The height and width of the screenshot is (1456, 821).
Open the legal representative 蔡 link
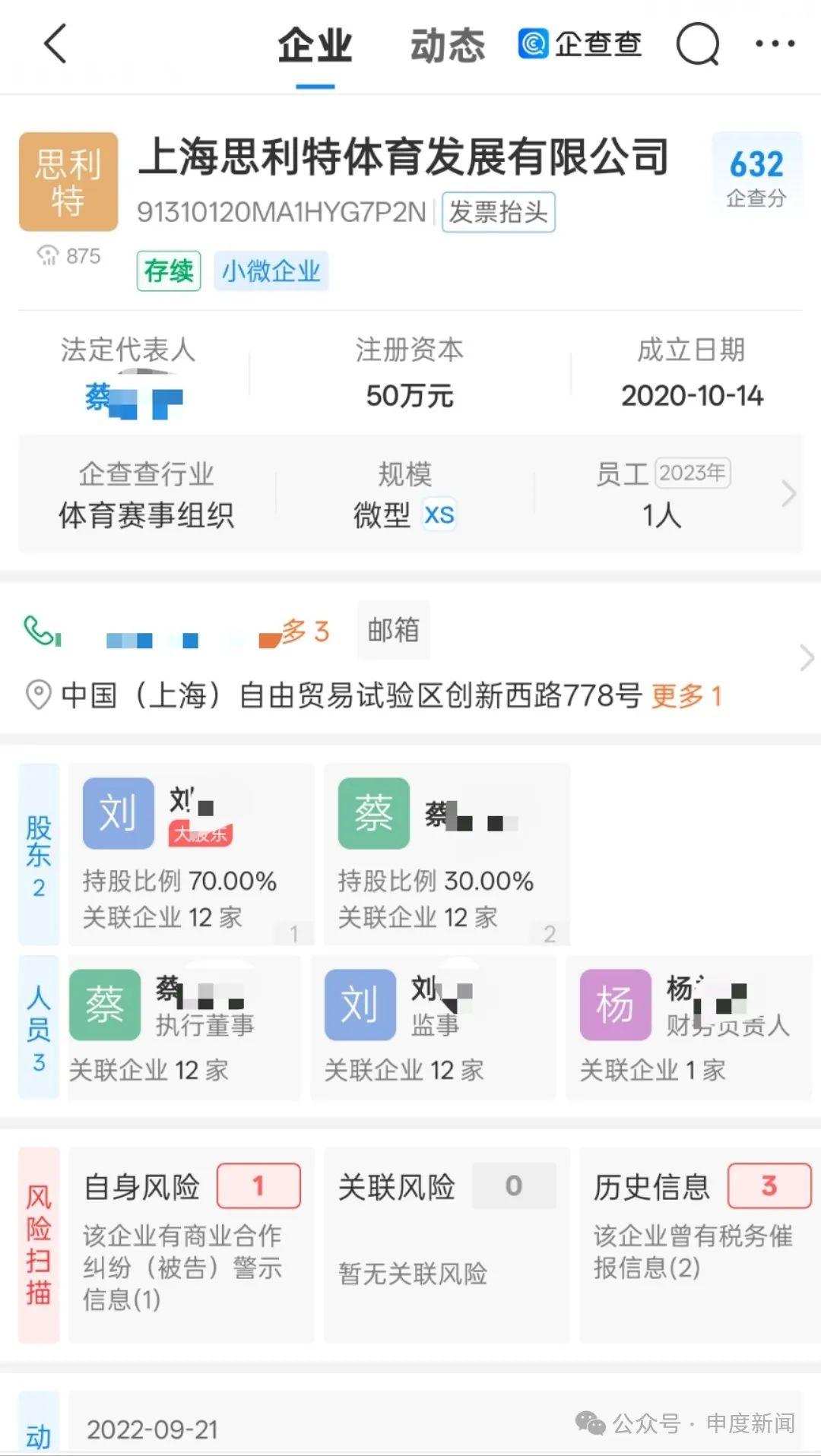click(134, 398)
